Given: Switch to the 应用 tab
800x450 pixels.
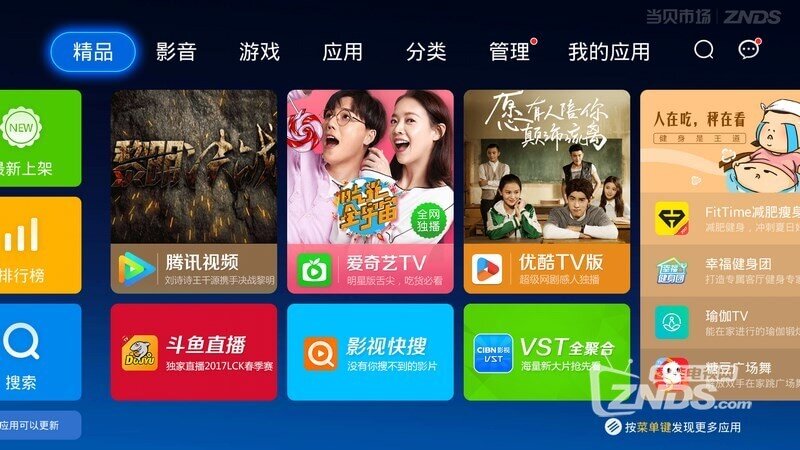Looking at the screenshot, I should pos(342,52).
